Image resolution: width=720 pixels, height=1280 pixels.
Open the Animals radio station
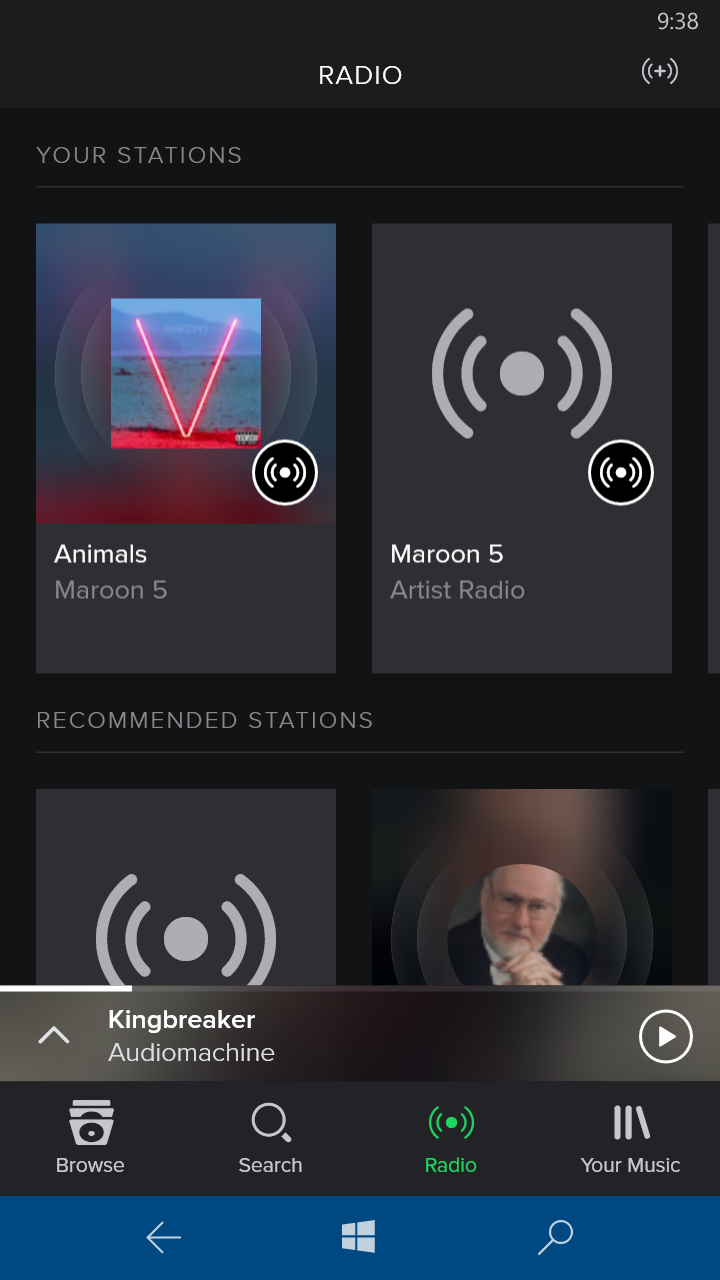pos(186,448)
